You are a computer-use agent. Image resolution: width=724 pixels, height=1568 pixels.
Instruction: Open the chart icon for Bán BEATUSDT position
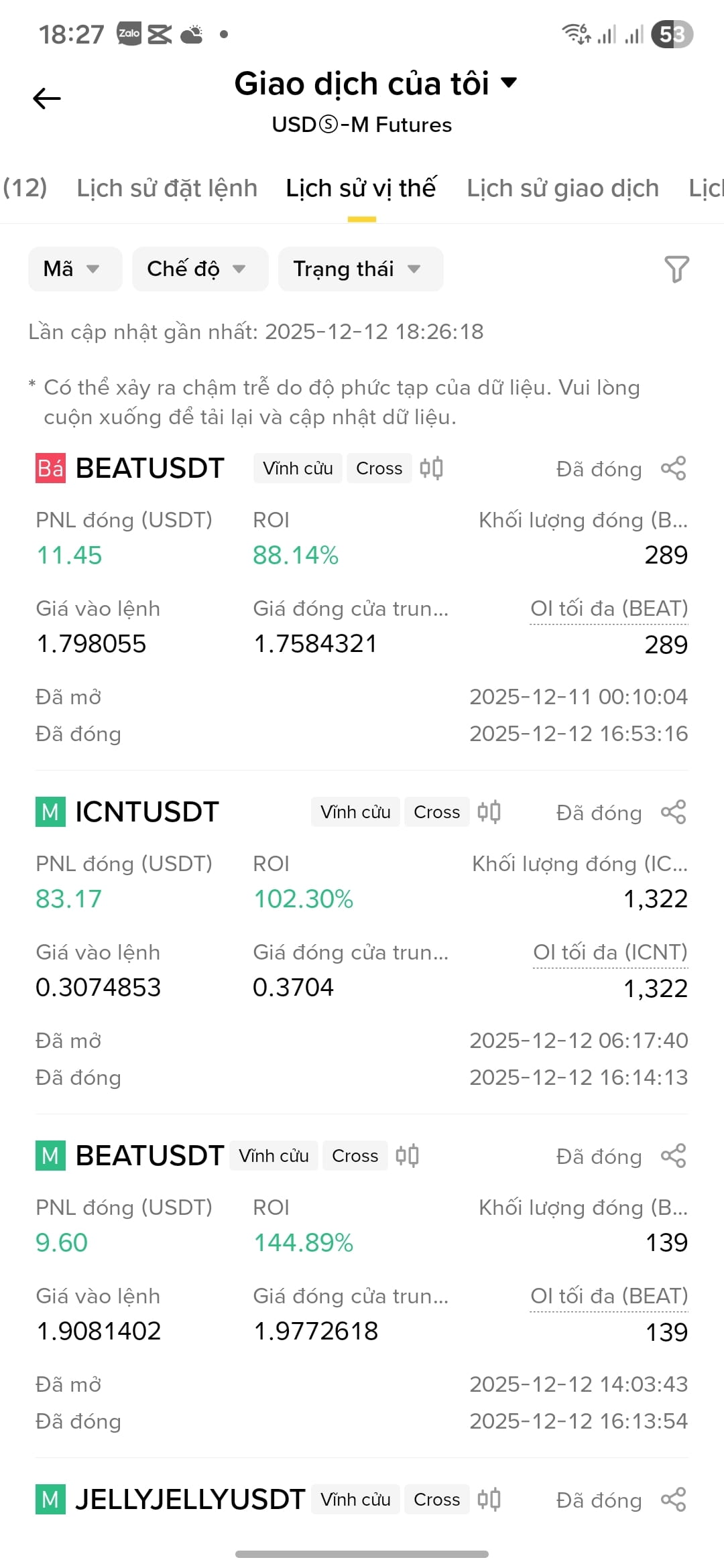pyautogui.click(x=432, y=468)
